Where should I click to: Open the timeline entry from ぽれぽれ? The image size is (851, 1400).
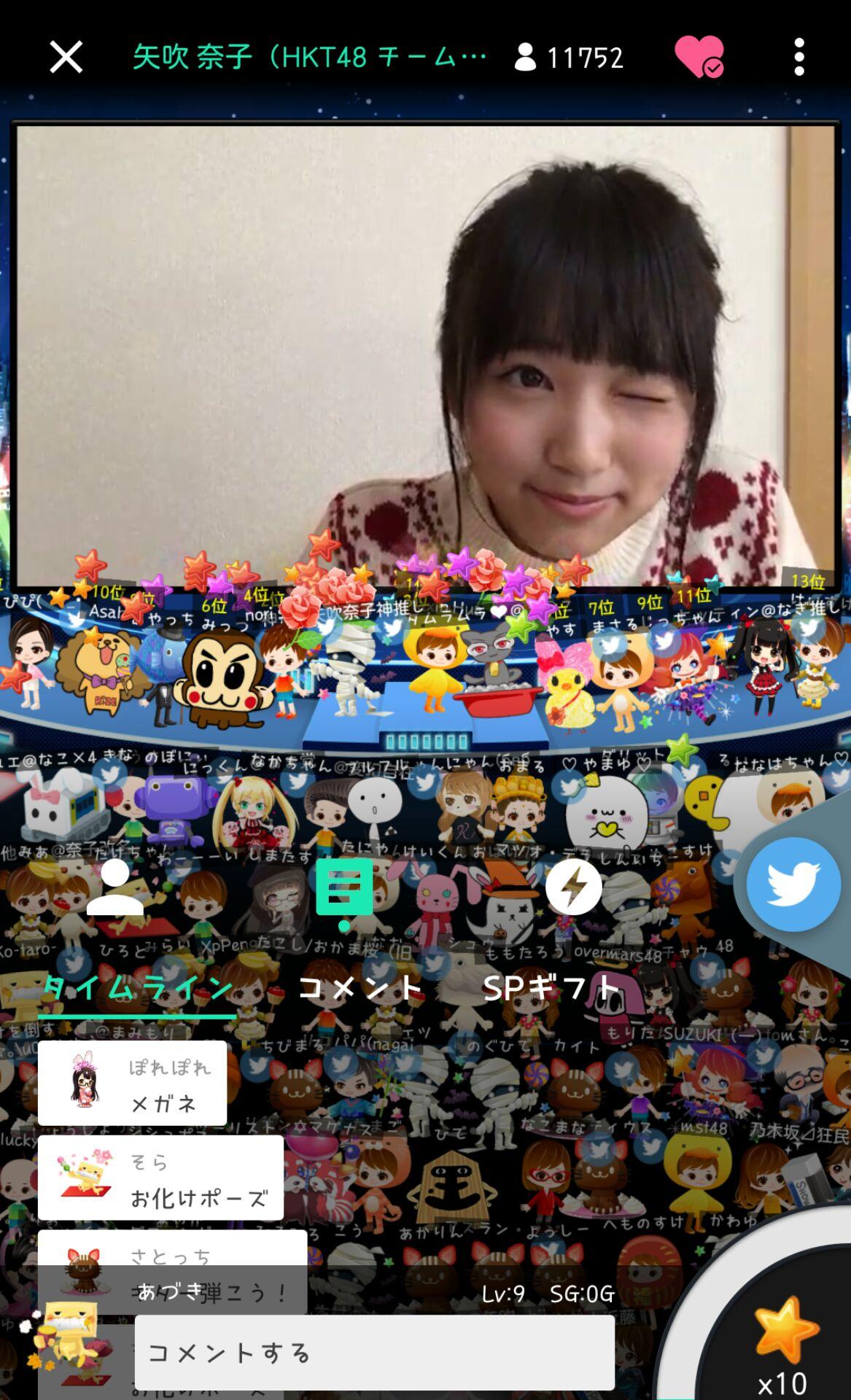(132, 1083)
